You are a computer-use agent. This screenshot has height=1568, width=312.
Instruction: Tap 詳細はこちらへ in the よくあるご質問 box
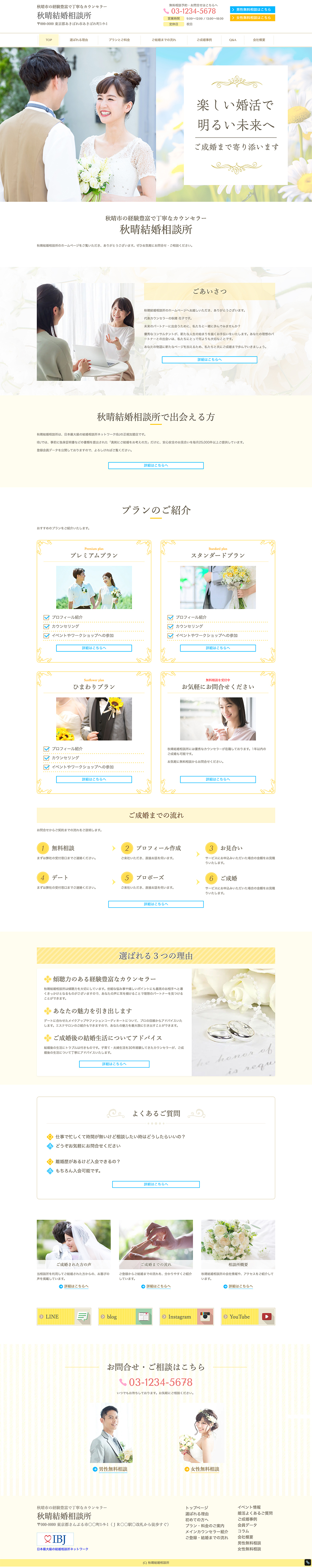(x=156, y=1184)
